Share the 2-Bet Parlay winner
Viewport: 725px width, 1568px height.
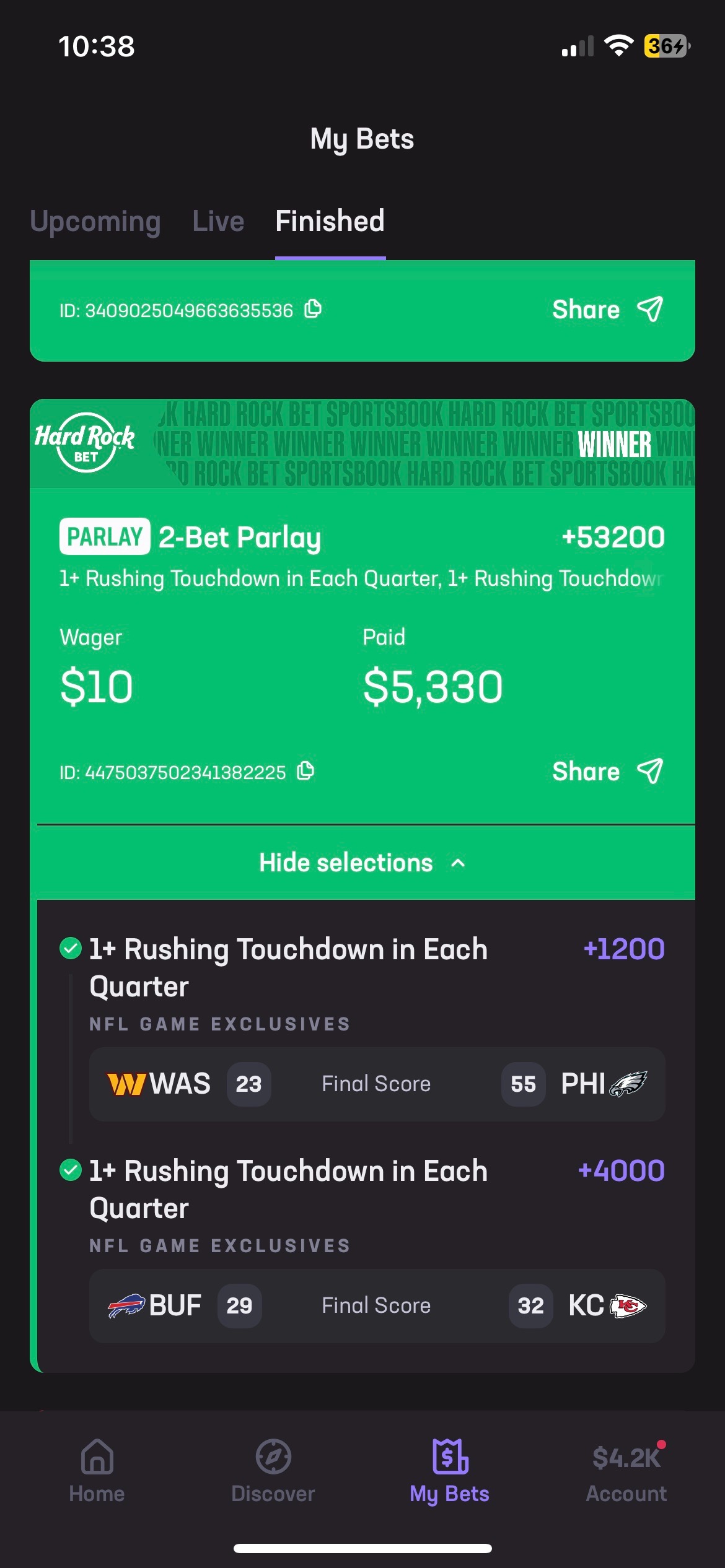point(607,772)
